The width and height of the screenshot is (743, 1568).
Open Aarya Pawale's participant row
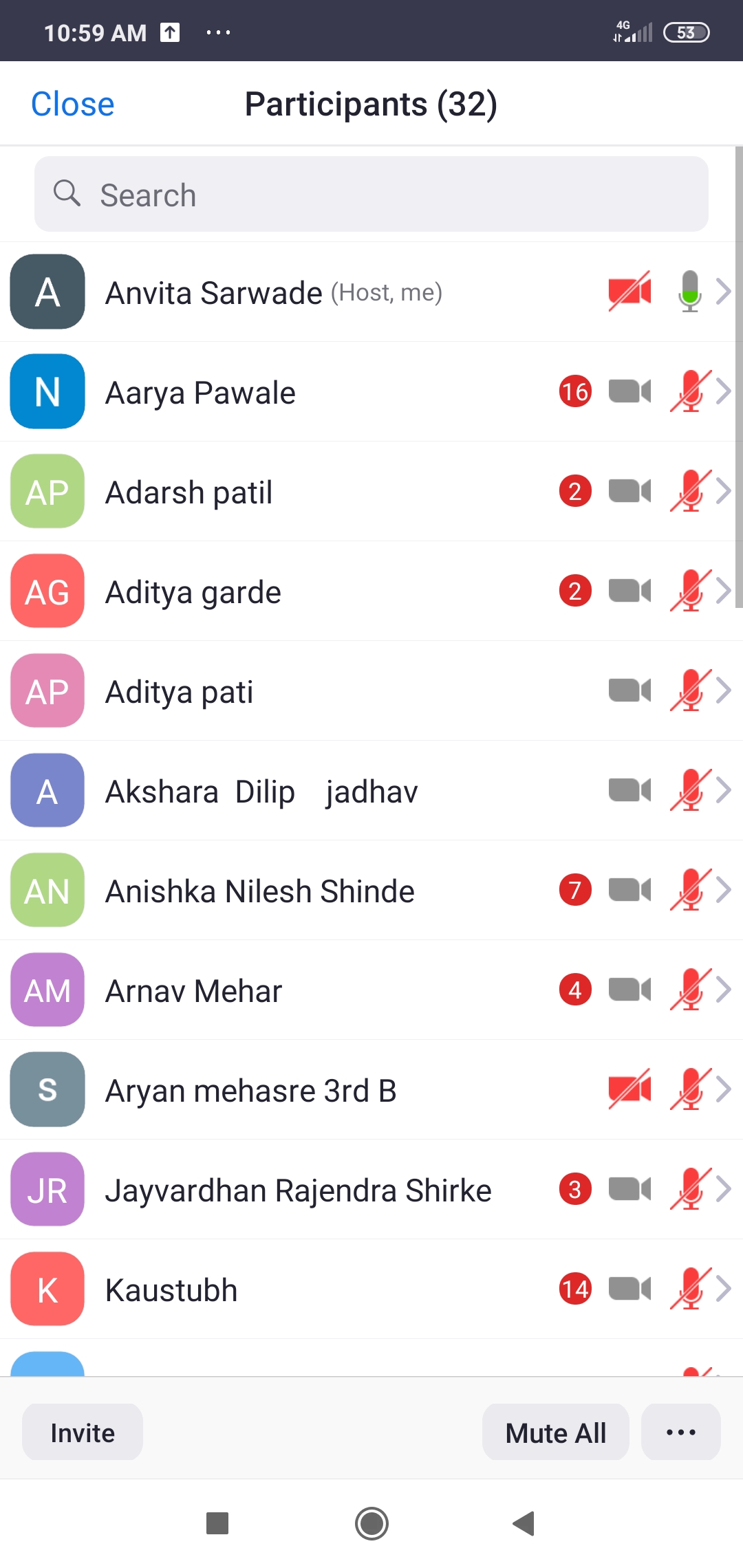(371, 391)
